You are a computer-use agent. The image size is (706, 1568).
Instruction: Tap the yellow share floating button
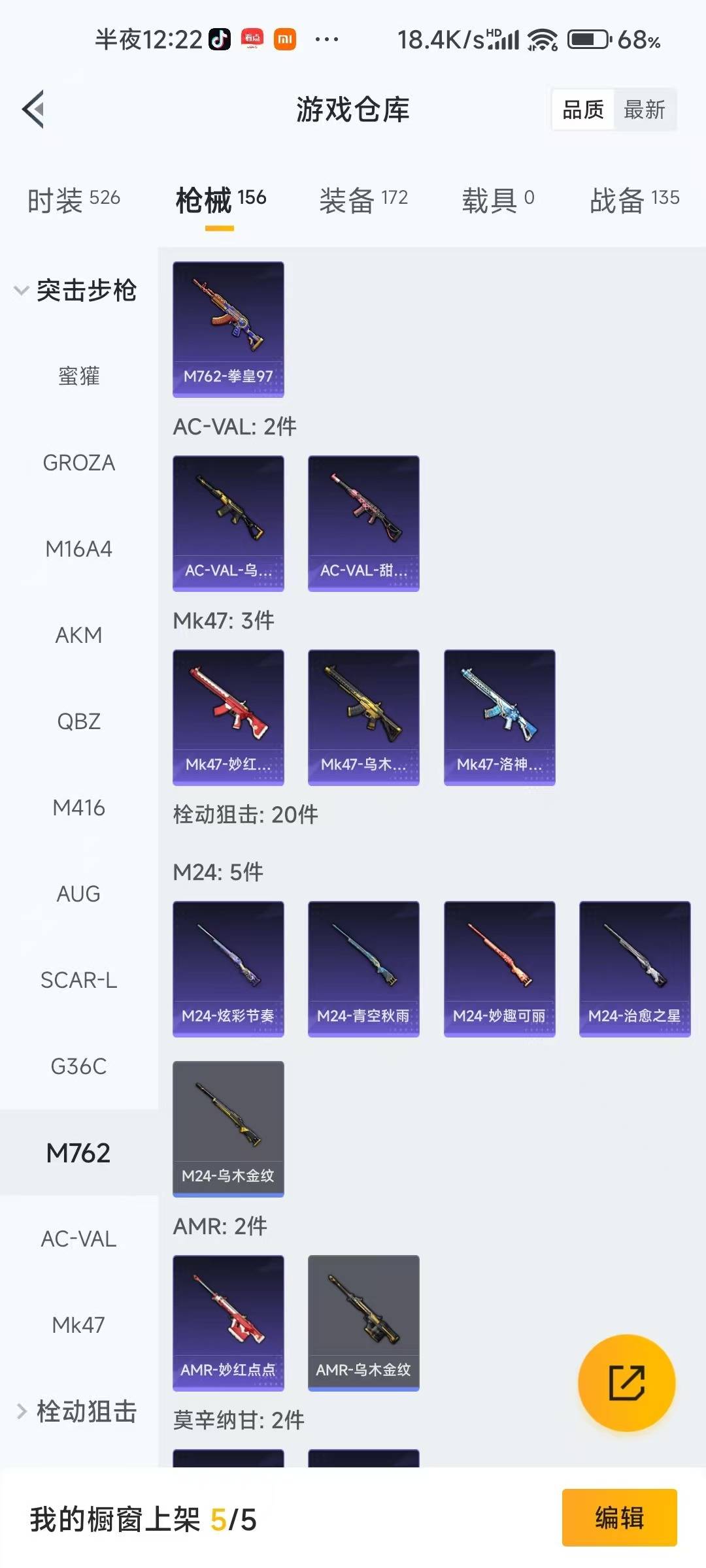point(626,1383)
